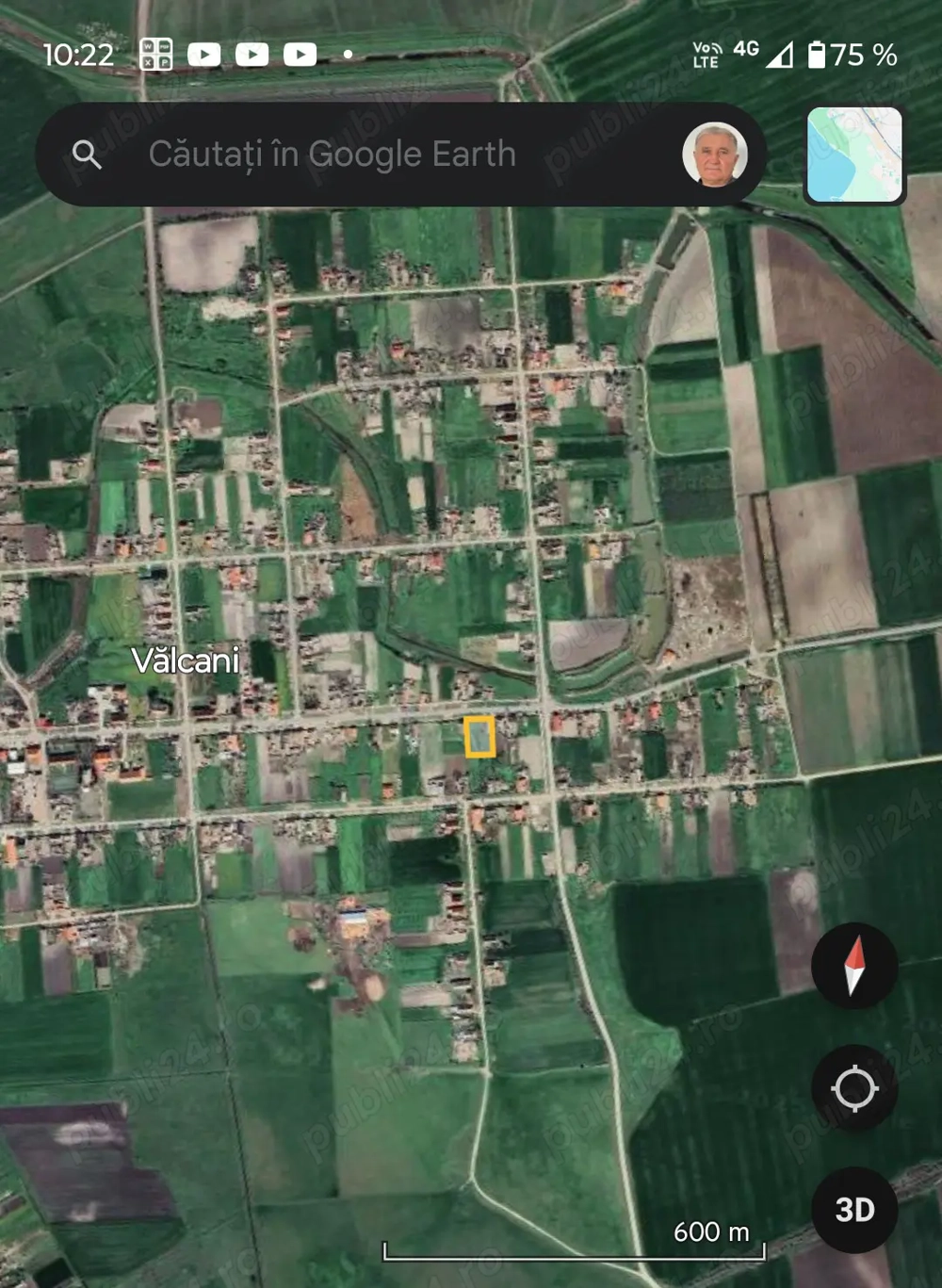This screenshot has width=942, height=1288.
Task: Open the account profile picture
Action: (x=715, y=155)
